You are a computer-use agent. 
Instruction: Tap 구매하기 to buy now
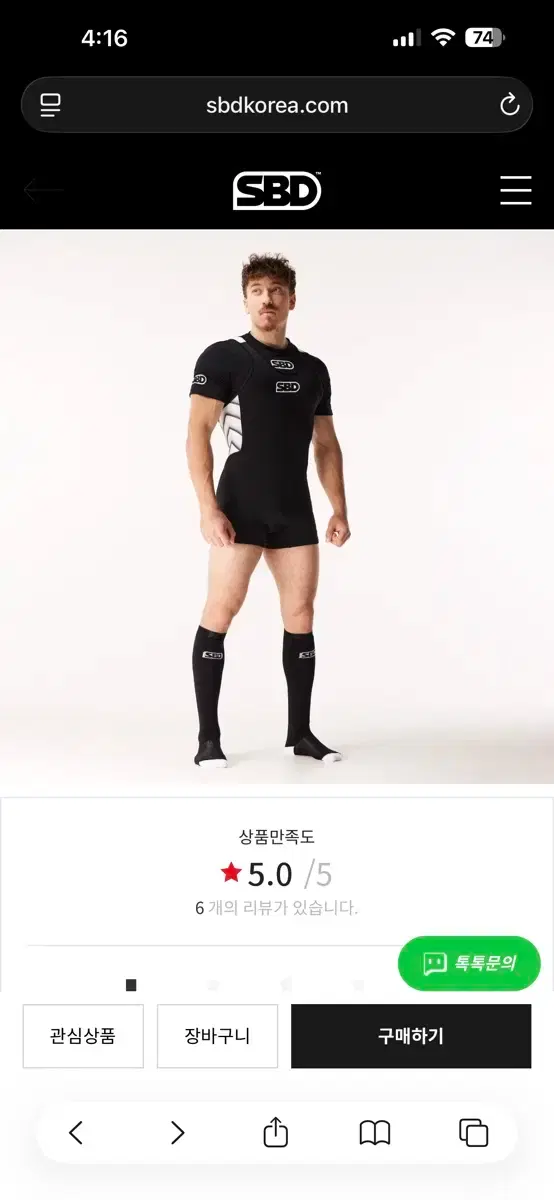point(411,1036)
